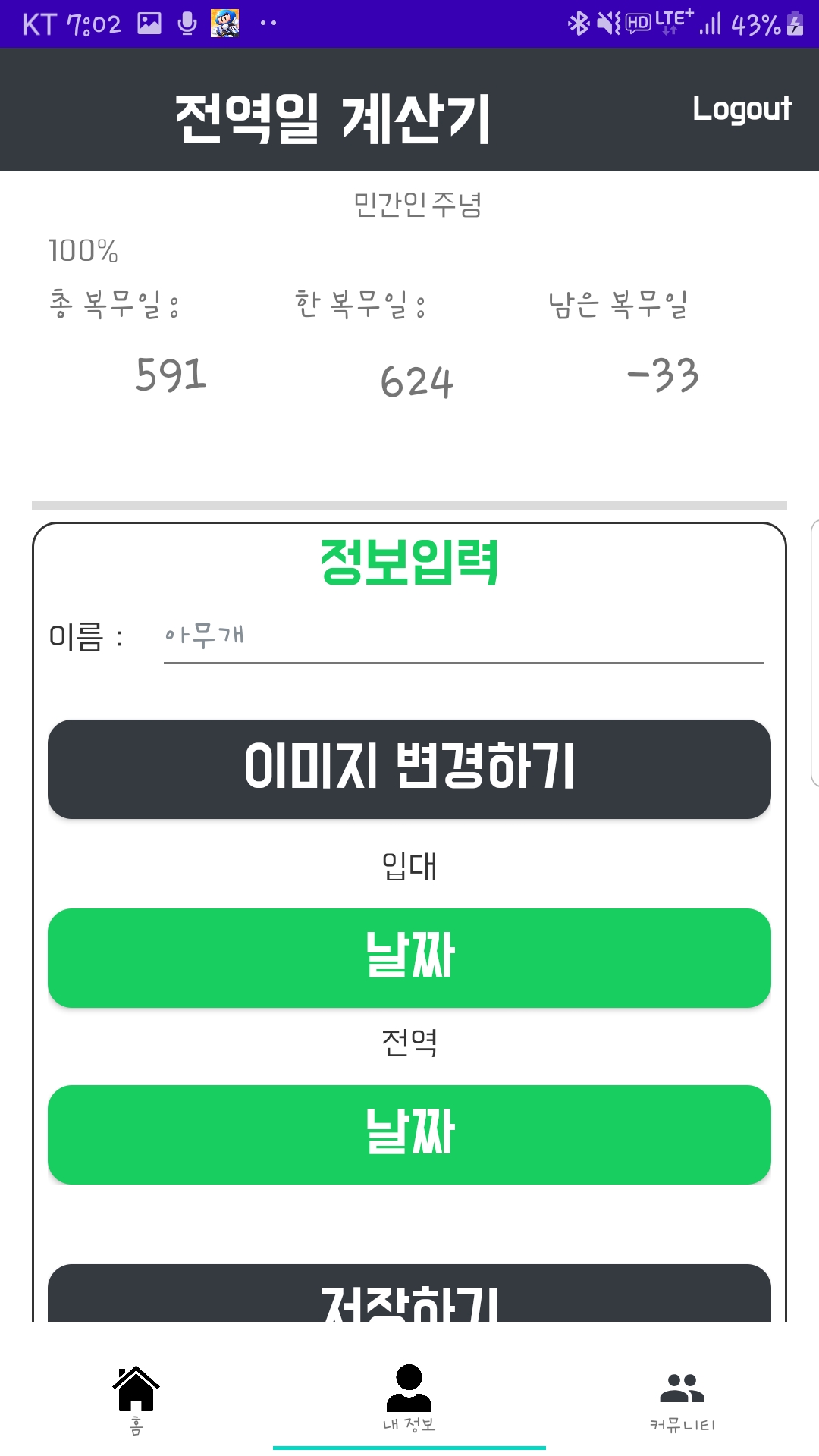The image size is (819, 1456).
Task: Open the 전역 날짜 date picker
Action: tap(409, 1134)
